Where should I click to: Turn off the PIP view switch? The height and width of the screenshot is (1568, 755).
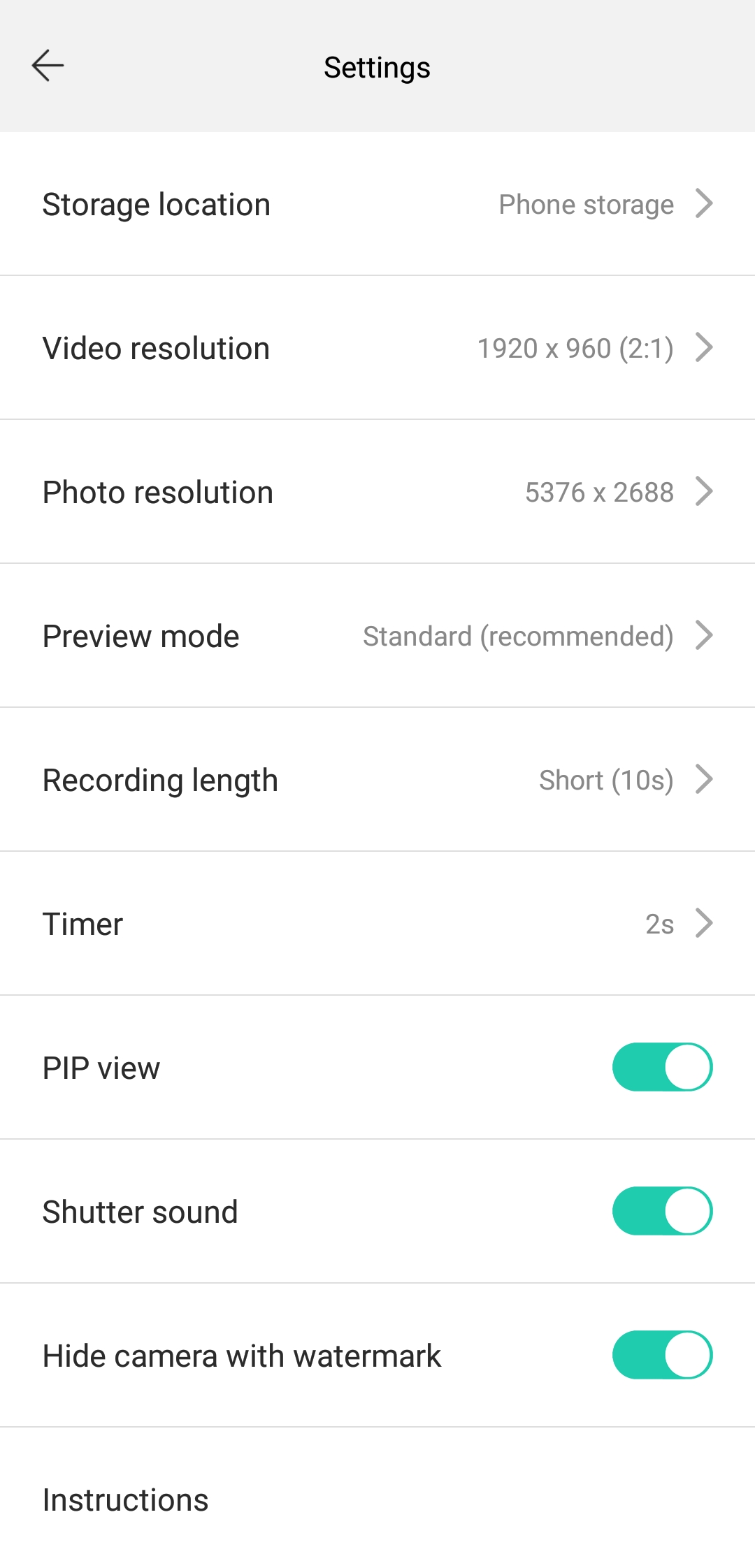click(x=661, y=1067)
